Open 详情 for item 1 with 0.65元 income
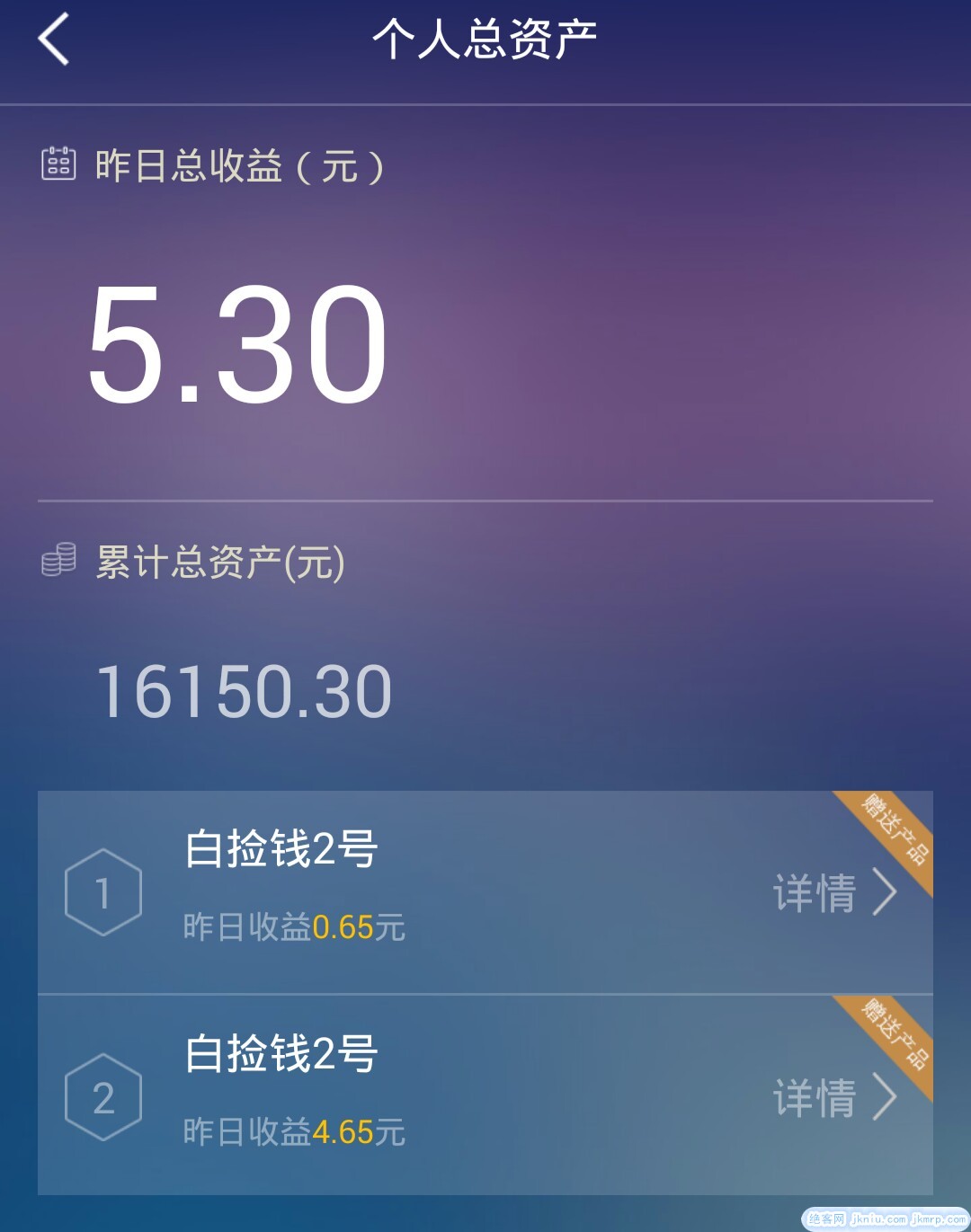Viewport: 971px width, 1232px height. pos(833,892)
